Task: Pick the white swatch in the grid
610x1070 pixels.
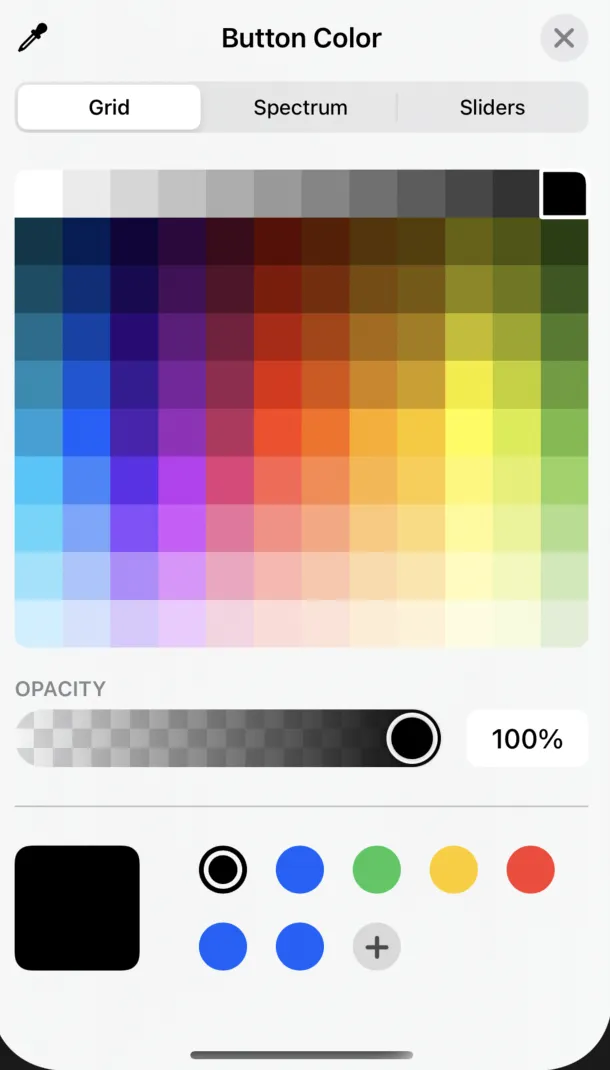Action: point(38,193)
